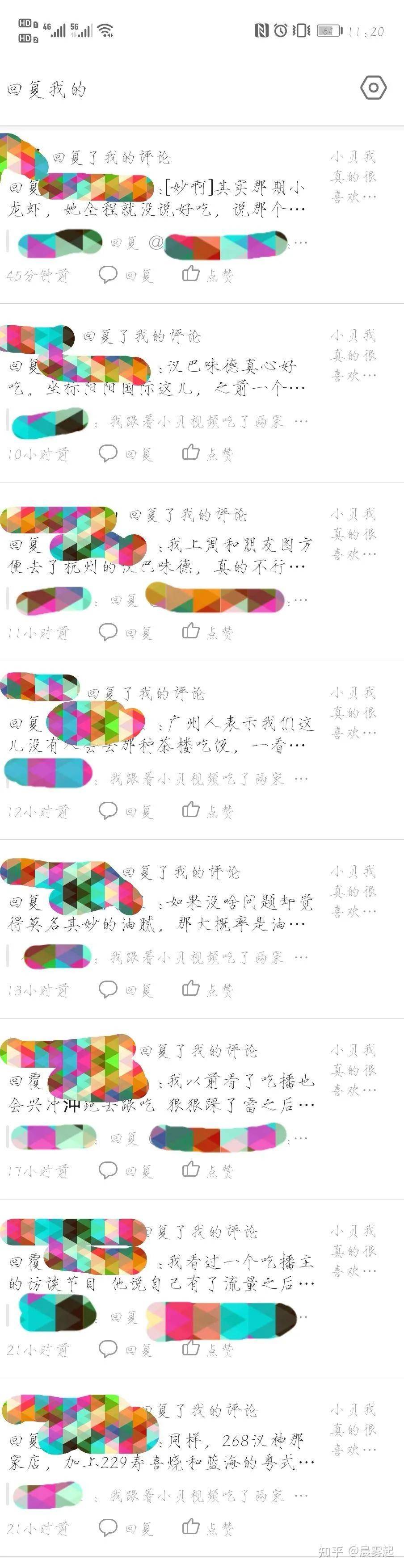This screenshot has height=1568, width=404.
Task: Like the comment posted 45分钟前
Action: click(207, 275)
